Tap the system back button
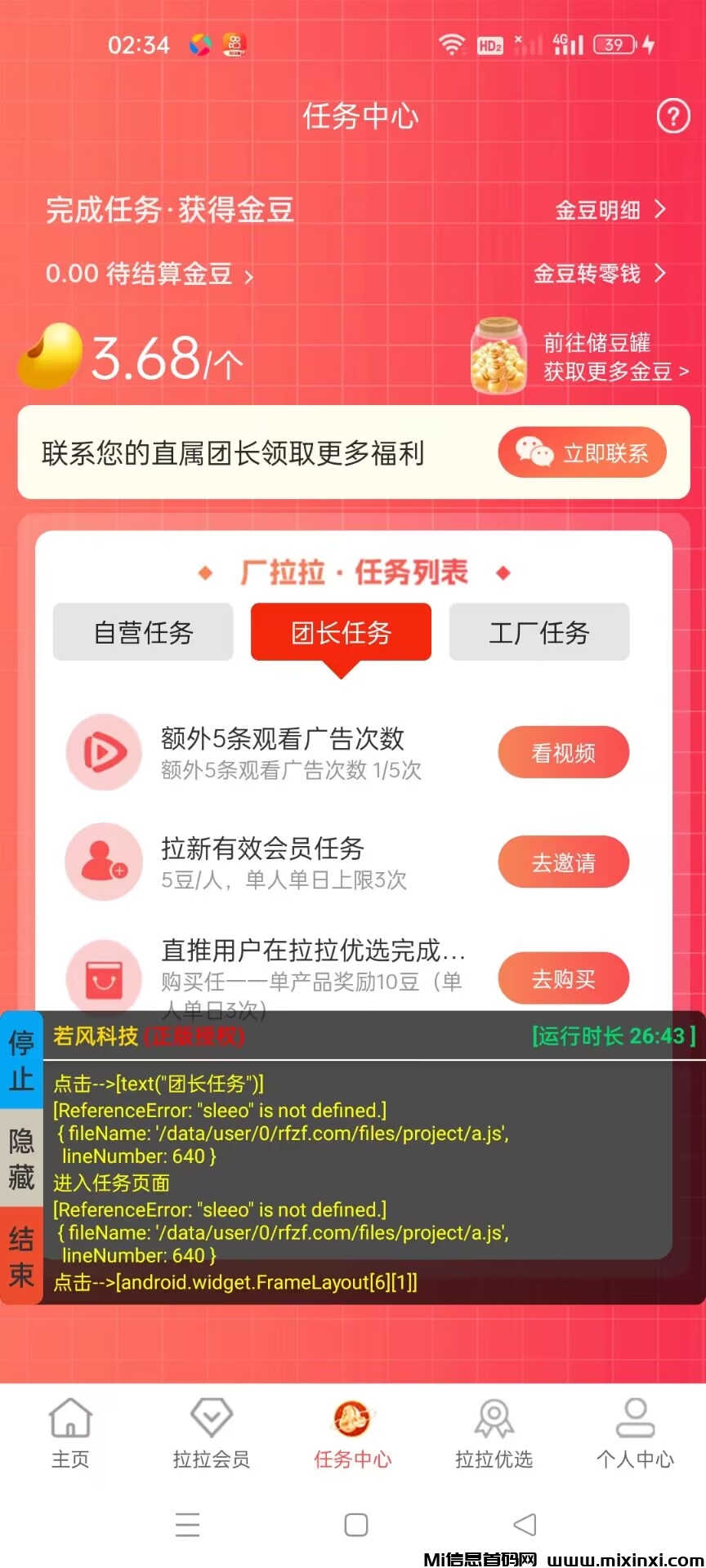Screen dimensions: 706x1568 click(525, 1524)
